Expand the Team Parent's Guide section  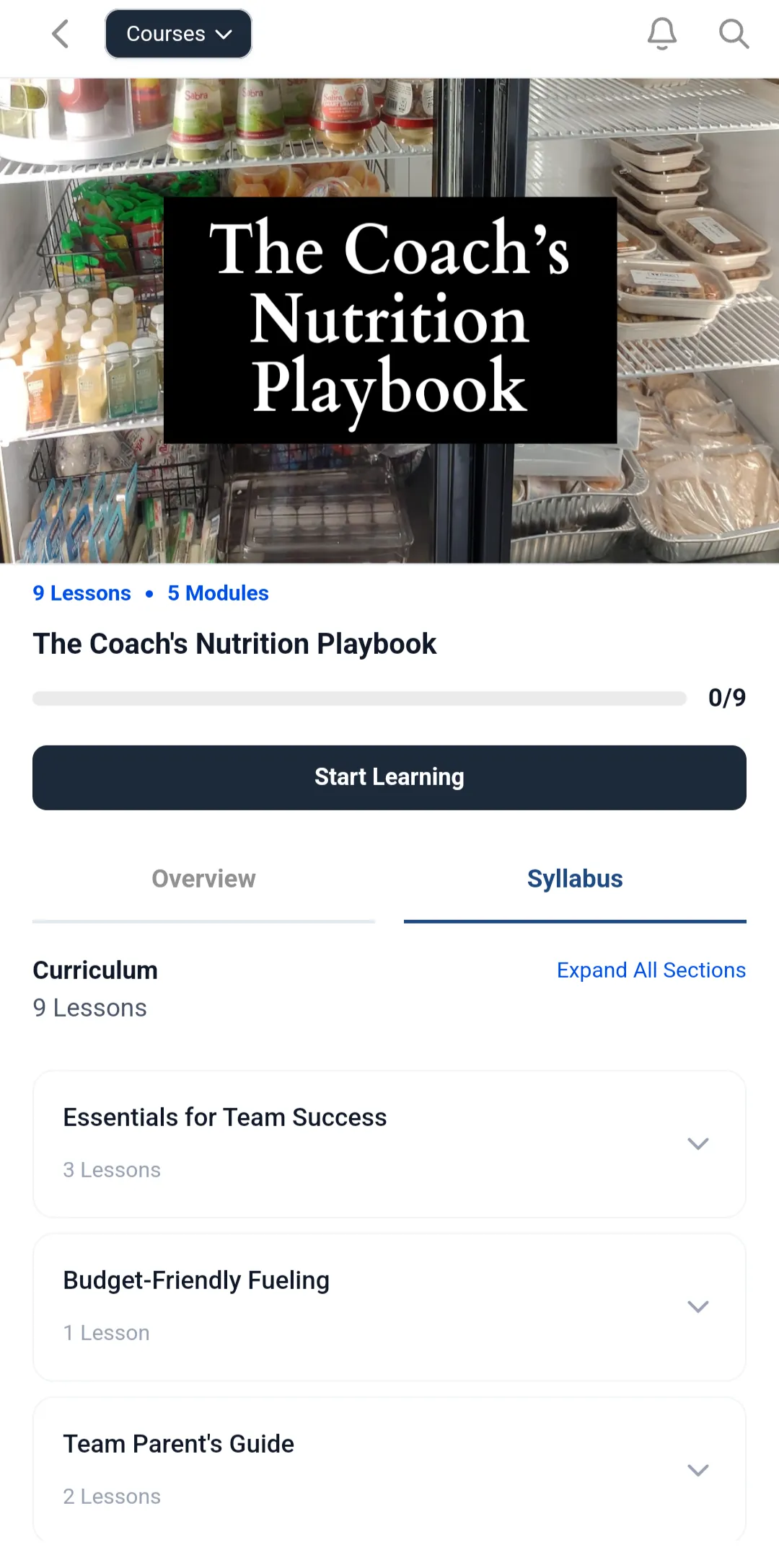pos(389,1471)
